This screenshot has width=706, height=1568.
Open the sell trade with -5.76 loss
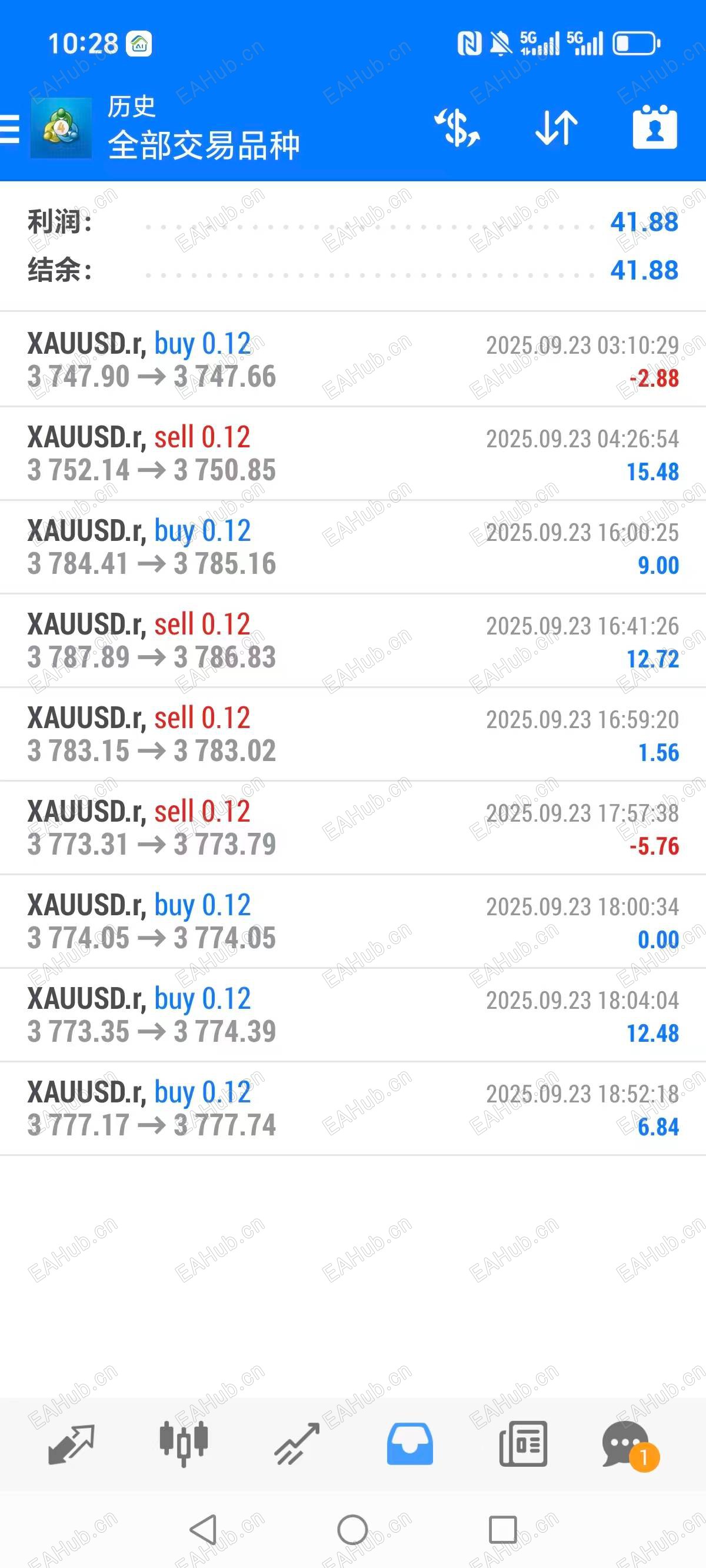(x=353, y=829)
